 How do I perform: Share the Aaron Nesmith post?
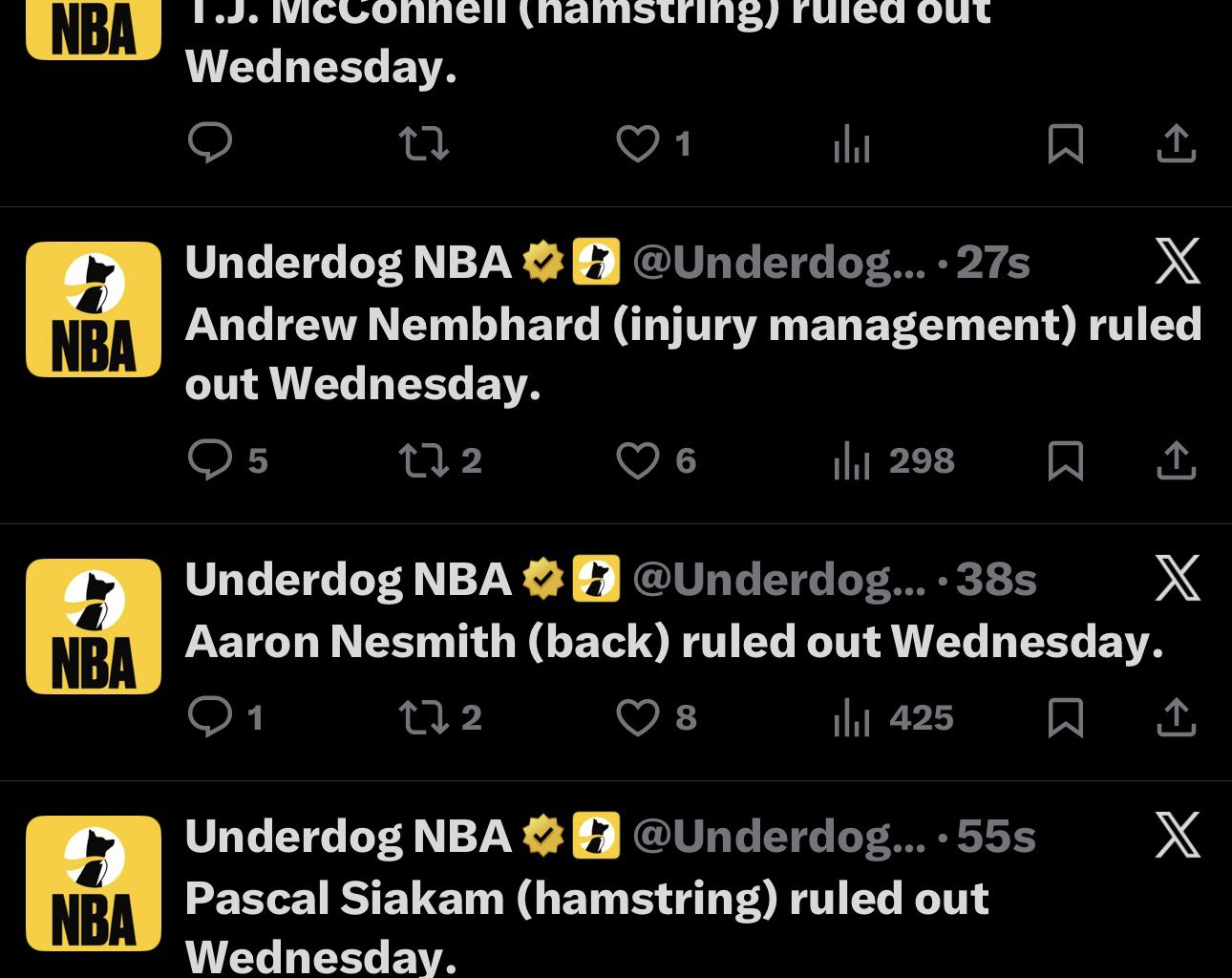(x=1176, y=718)
